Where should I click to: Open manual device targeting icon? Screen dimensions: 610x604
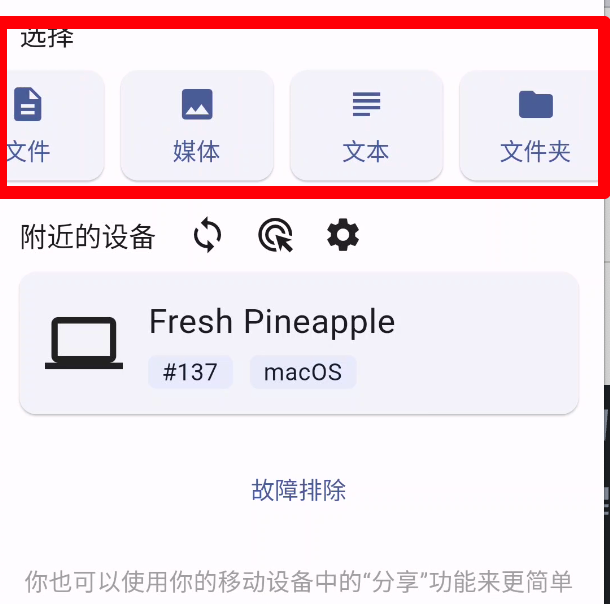click(x=275, y=236)
